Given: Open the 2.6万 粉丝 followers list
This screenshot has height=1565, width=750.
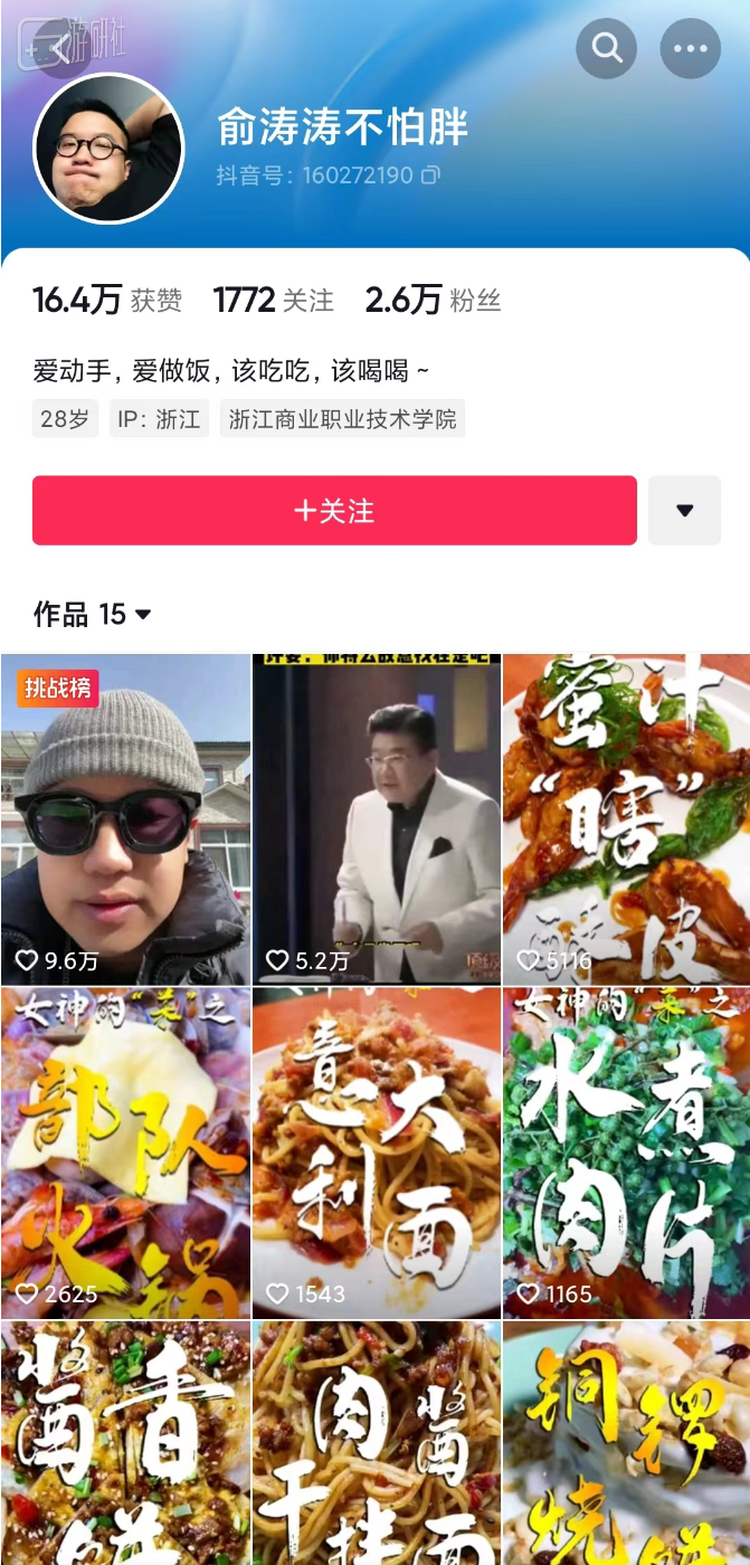Looking at the screenshot, I should coord(432,300).
